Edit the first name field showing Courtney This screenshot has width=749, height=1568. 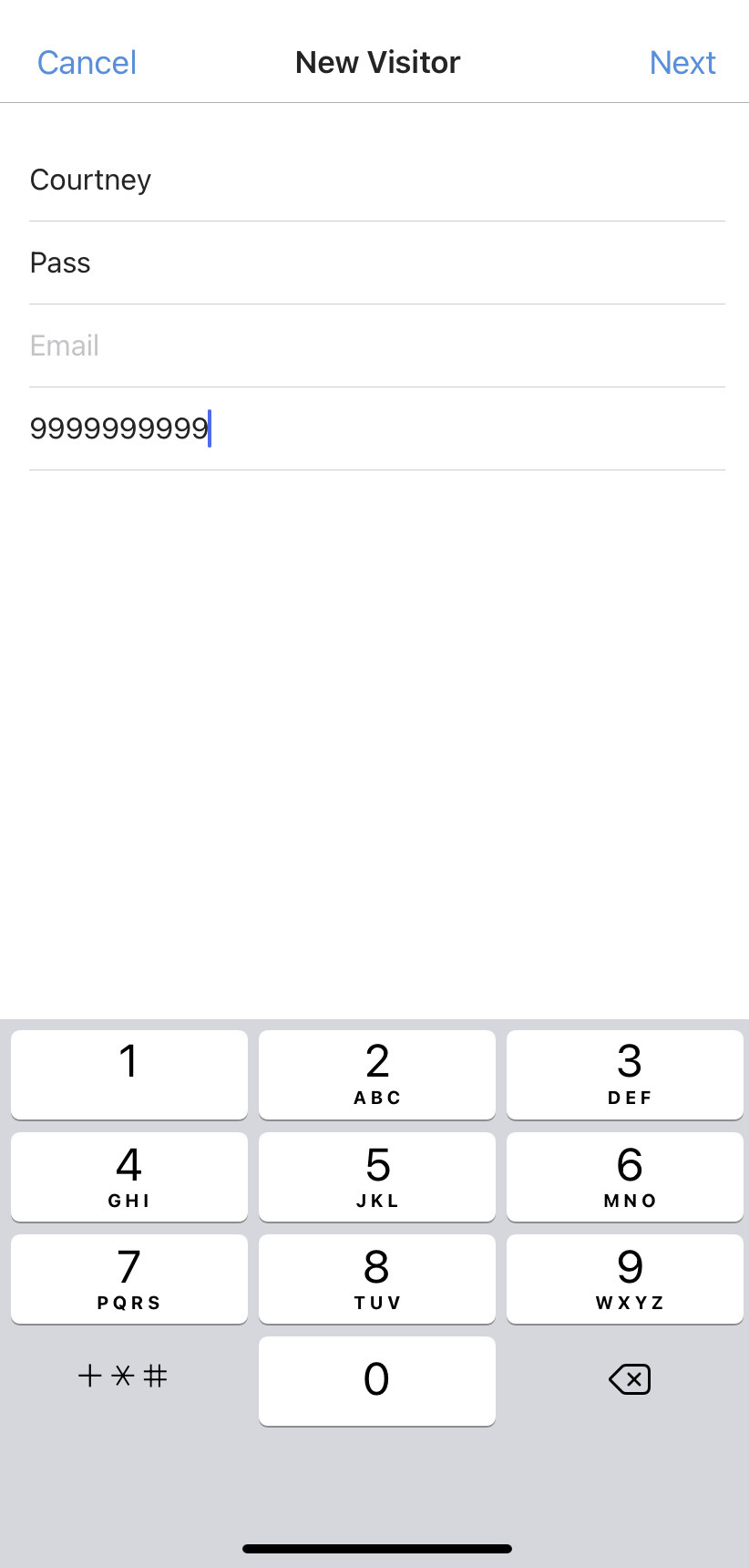(x=376, y=181)
